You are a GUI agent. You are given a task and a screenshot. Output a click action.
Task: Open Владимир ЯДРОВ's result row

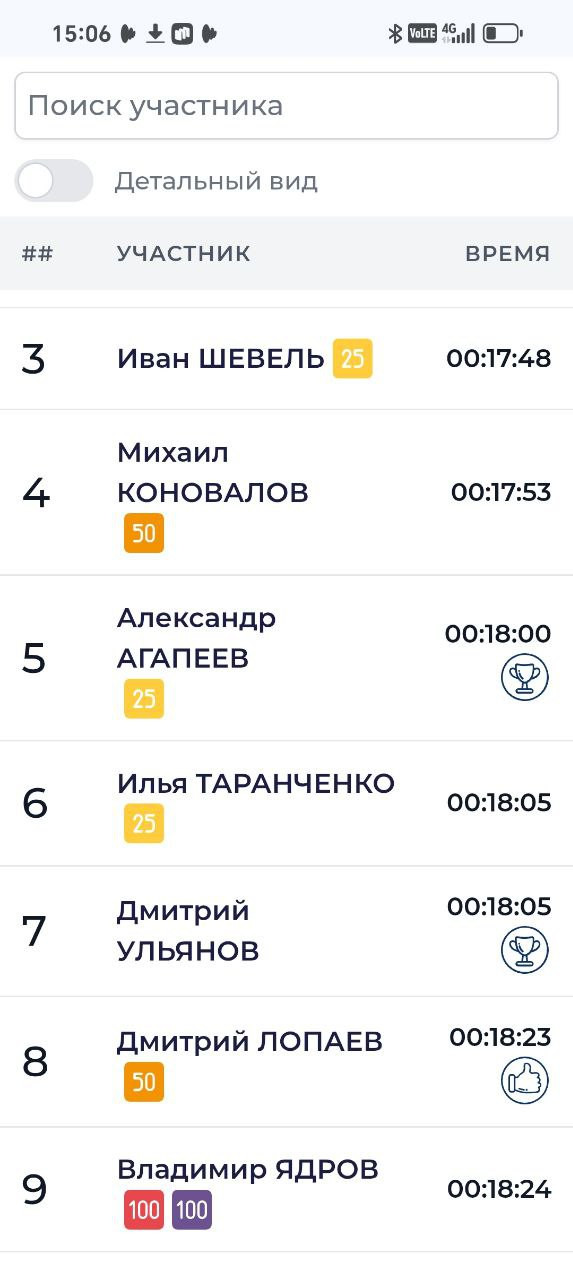(x=286, y=1189)
